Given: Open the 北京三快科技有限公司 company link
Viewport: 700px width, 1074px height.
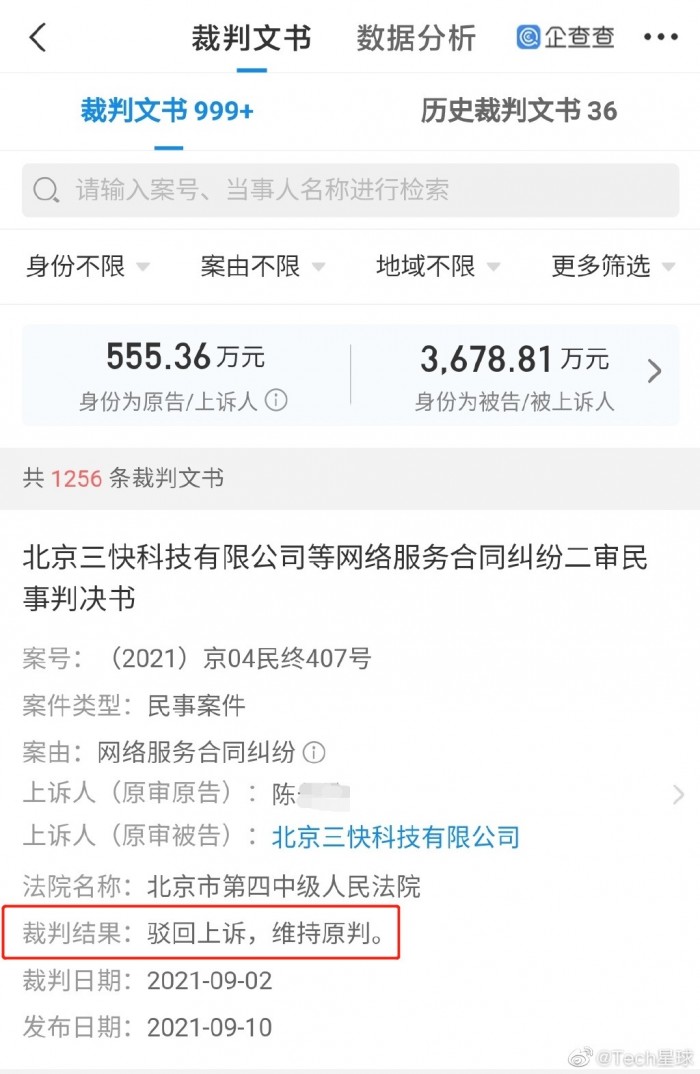Looking at the screenshot, I should click(396, 836).
